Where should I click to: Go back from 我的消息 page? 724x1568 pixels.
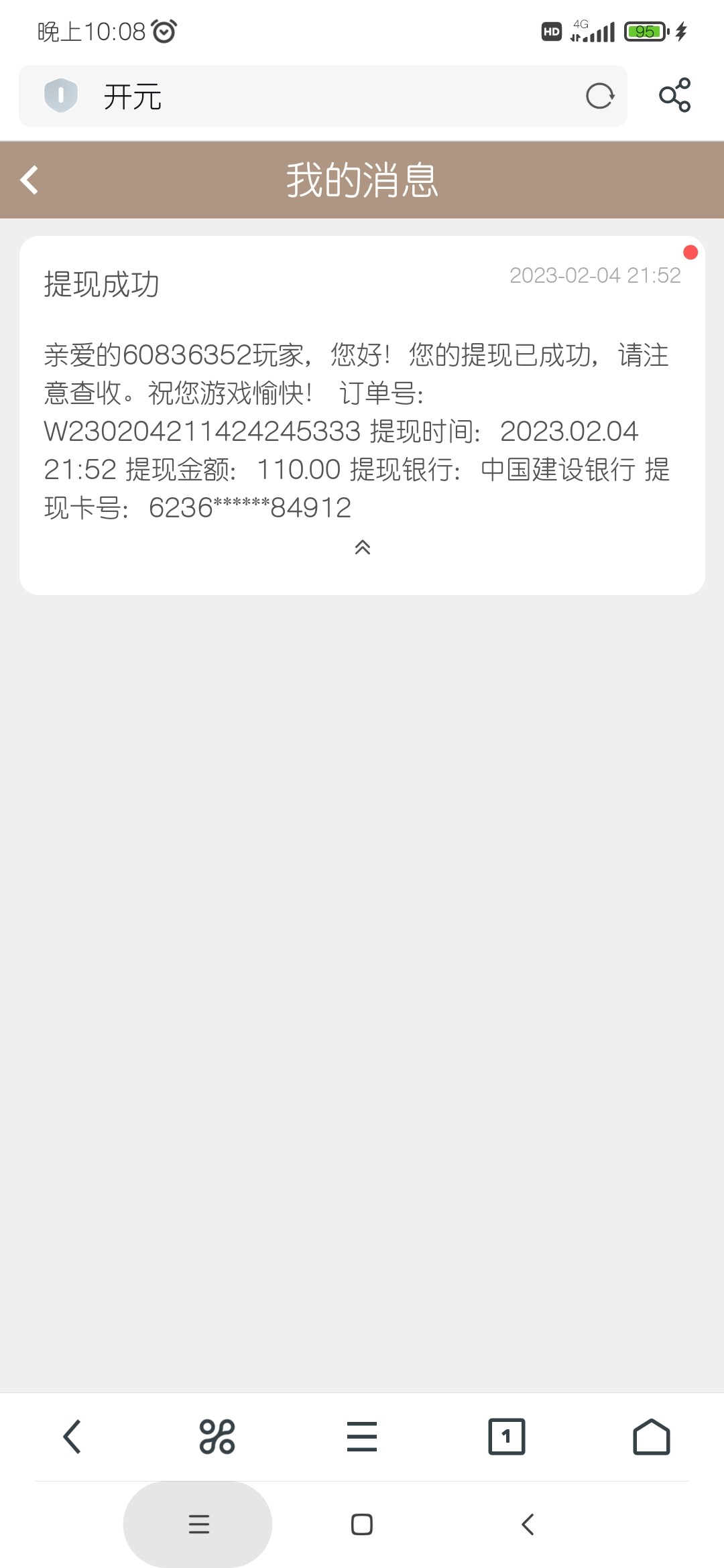pos(29,180)
